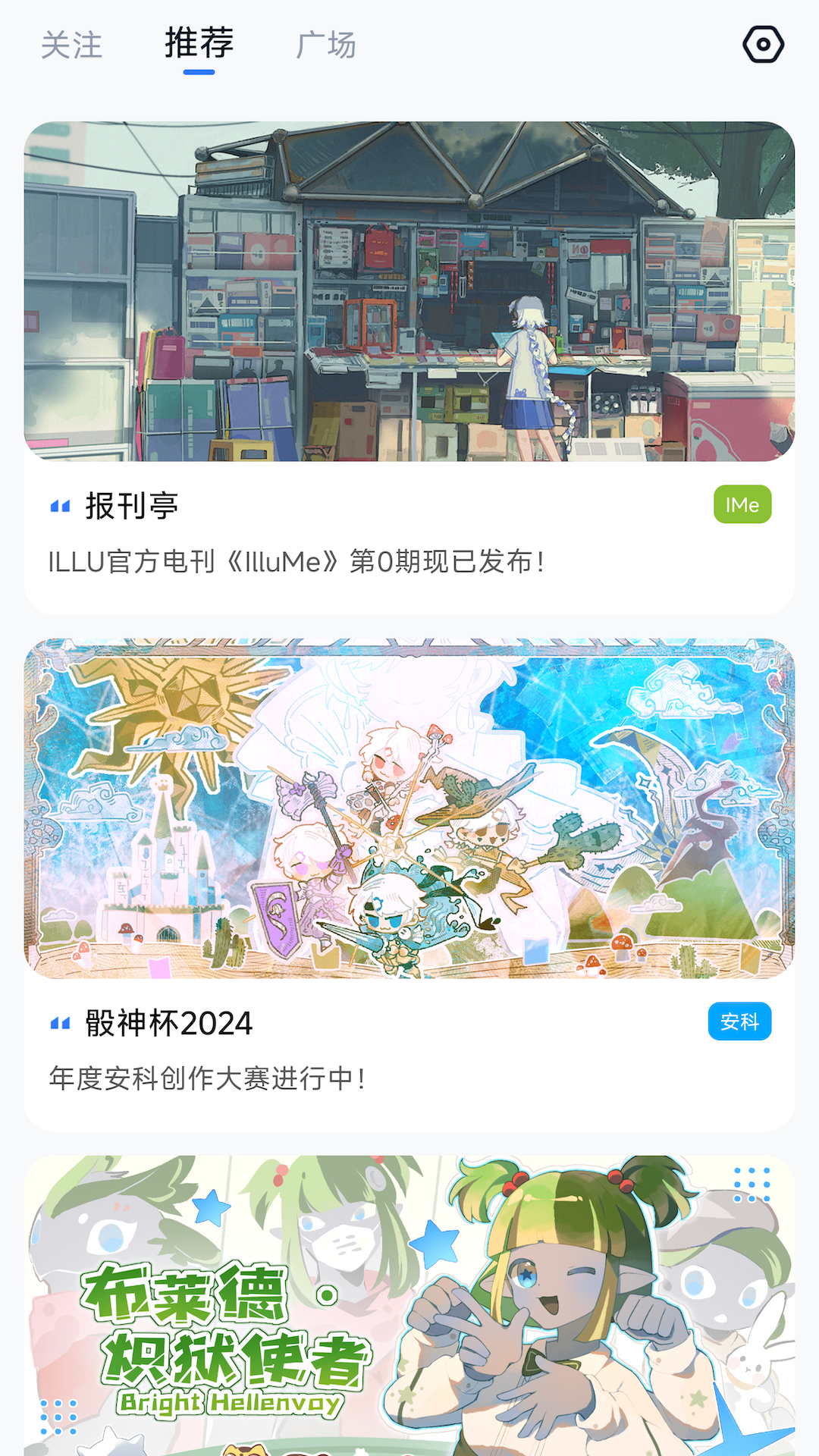Select the 推荐 tab

[x=199, y=44]
